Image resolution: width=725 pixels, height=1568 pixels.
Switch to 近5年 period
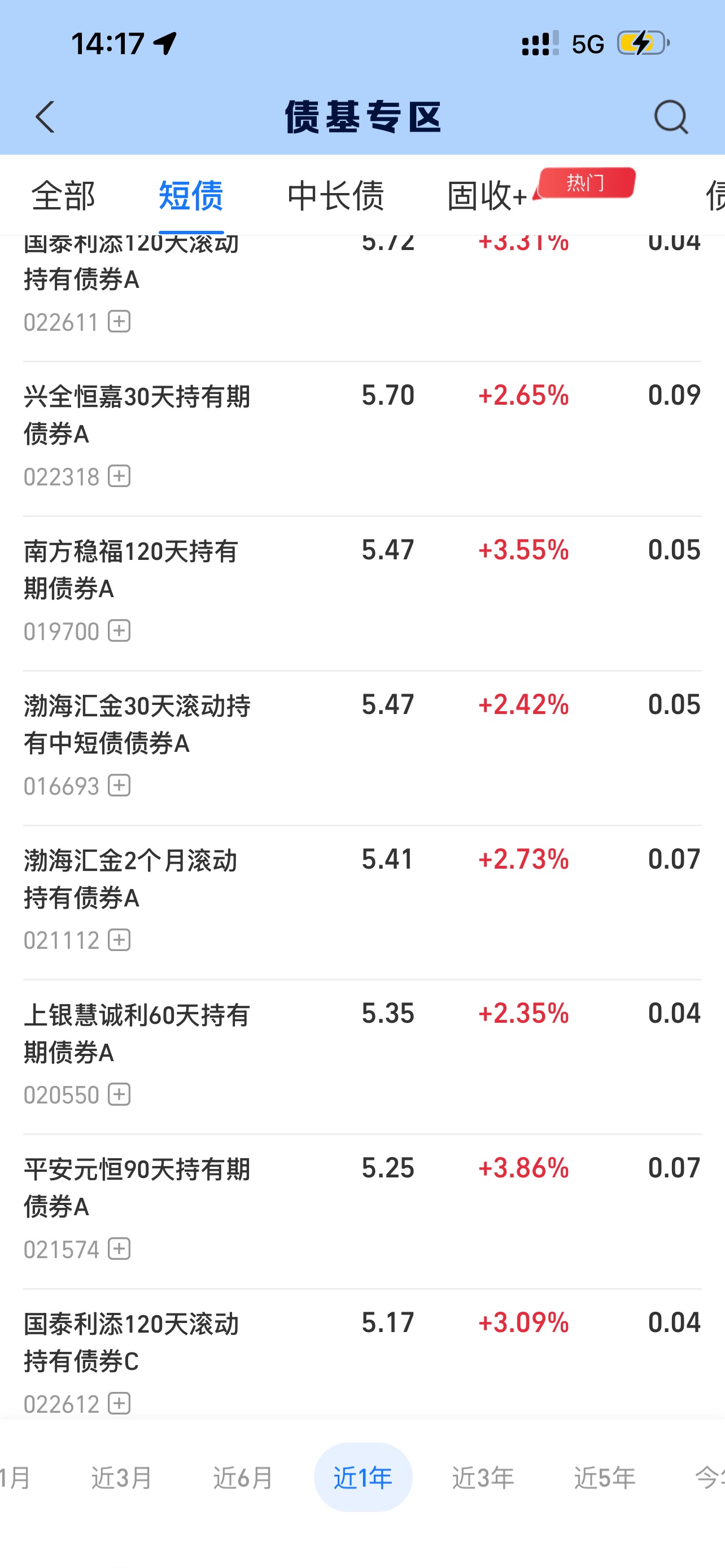605,1477
